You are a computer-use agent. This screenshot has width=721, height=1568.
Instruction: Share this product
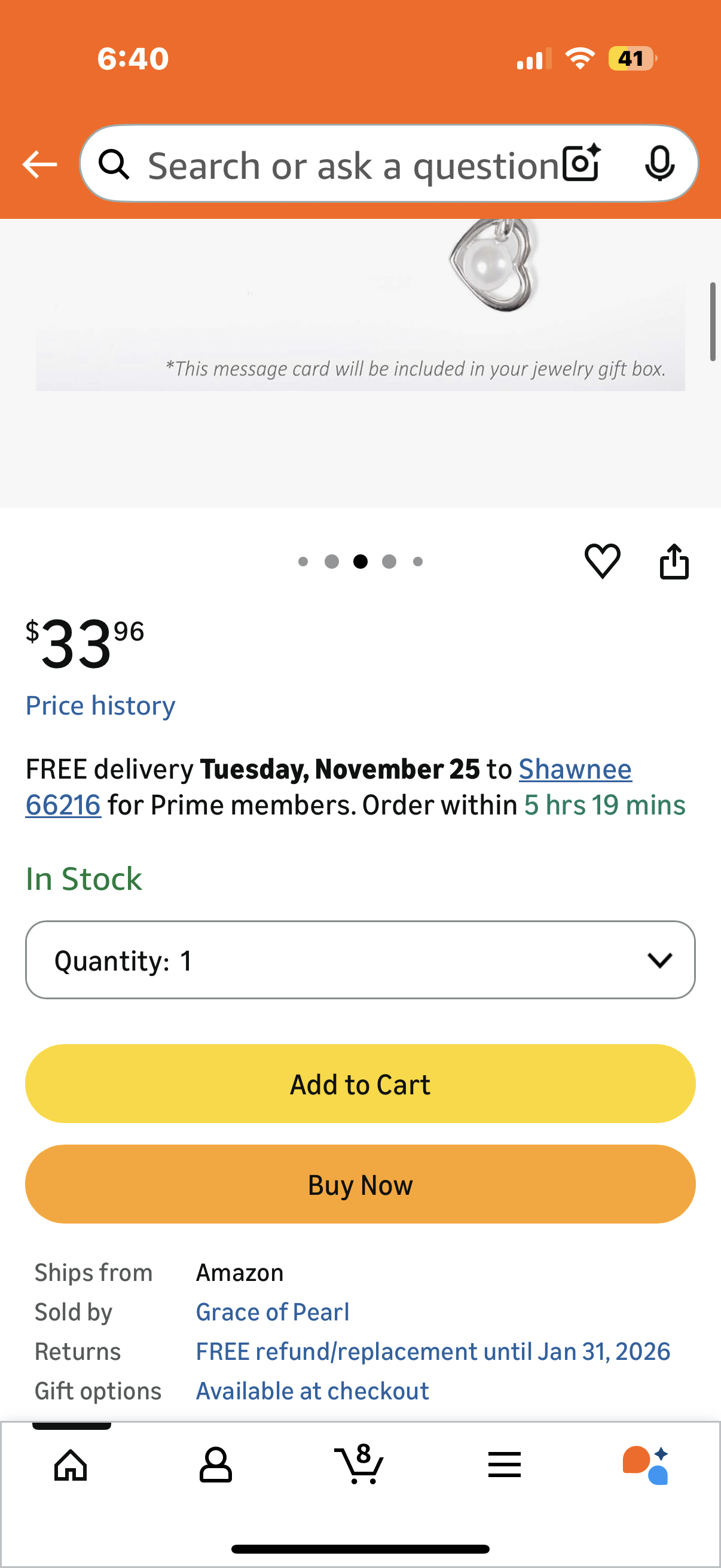(674, 561)
